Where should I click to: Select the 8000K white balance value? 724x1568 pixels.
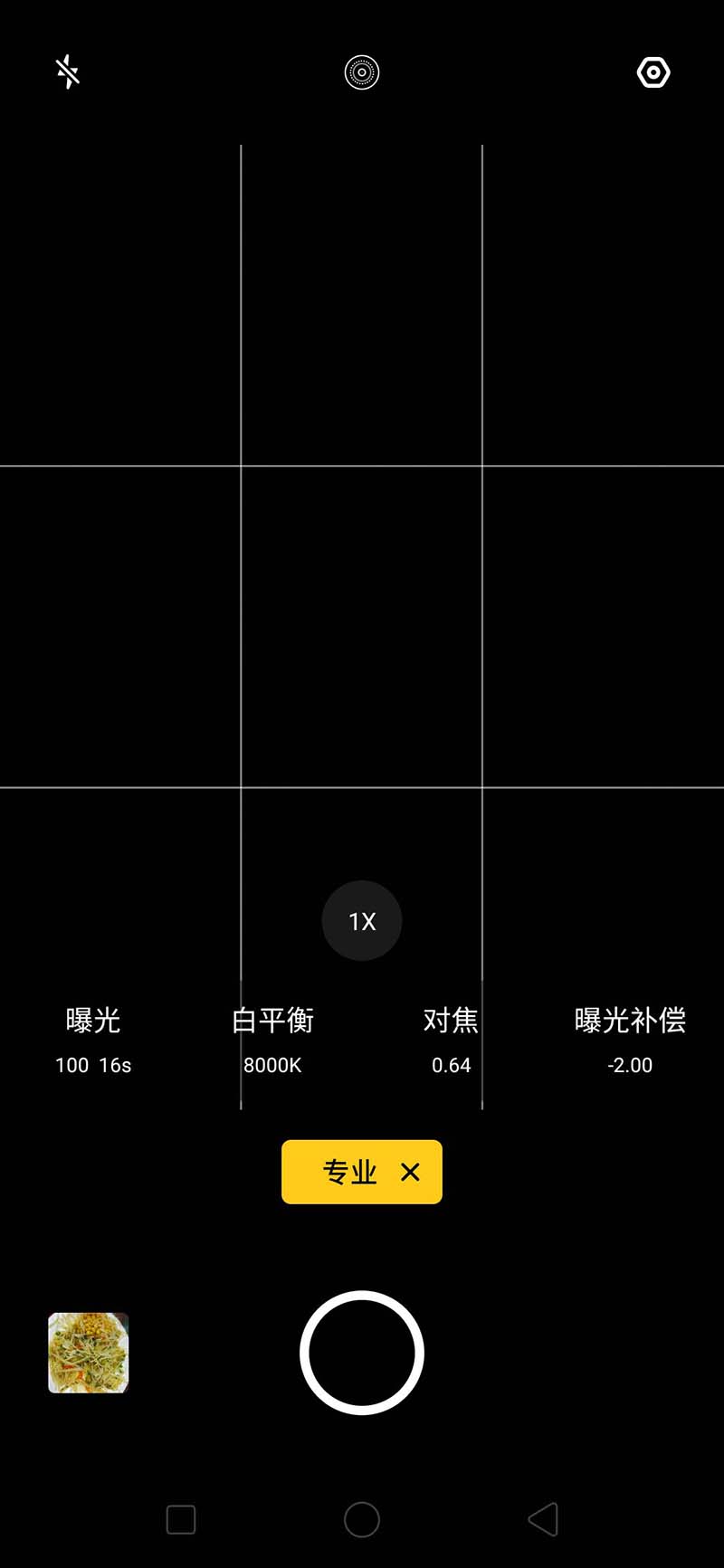click(273, 1065)
